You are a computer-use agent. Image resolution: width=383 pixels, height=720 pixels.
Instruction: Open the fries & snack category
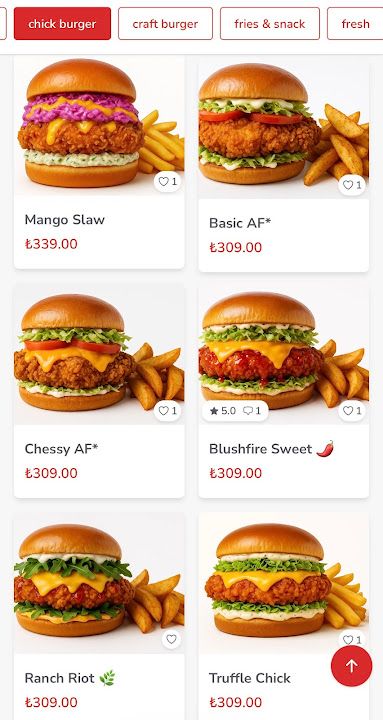click(270, 23)
